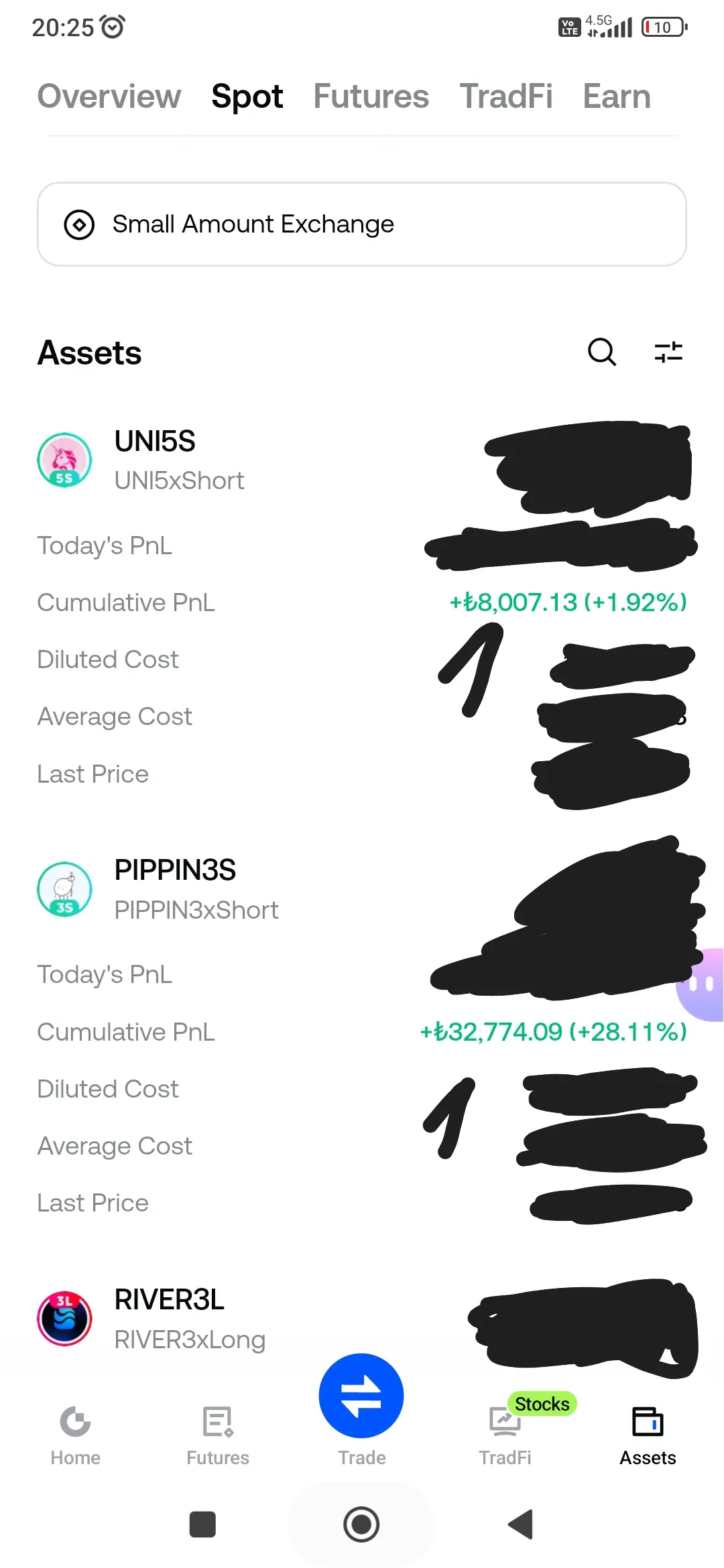The height and width of the screenshot is (1568, 724).
Task: Go to the Earn tab
Action: coord(617,96)
